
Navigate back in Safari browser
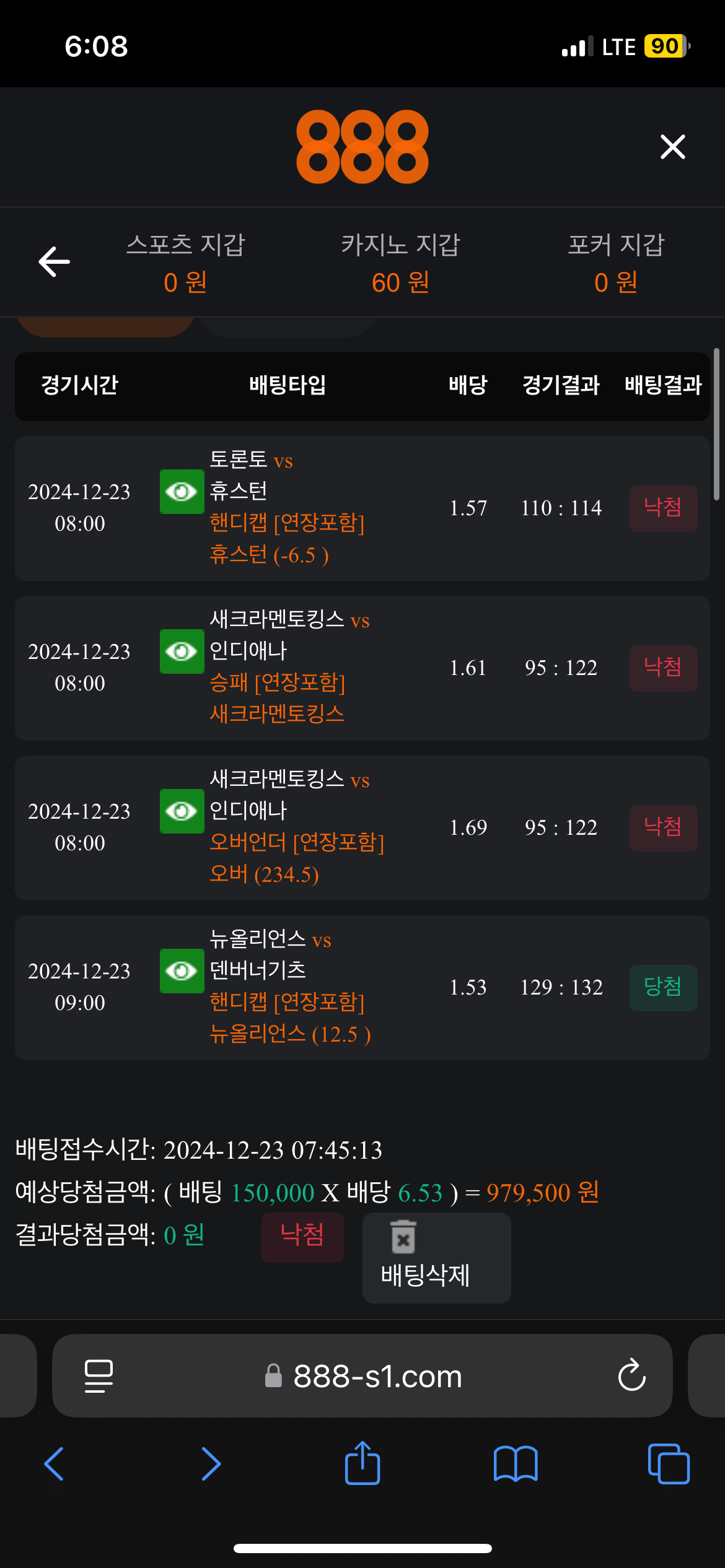pos(55,1464)
